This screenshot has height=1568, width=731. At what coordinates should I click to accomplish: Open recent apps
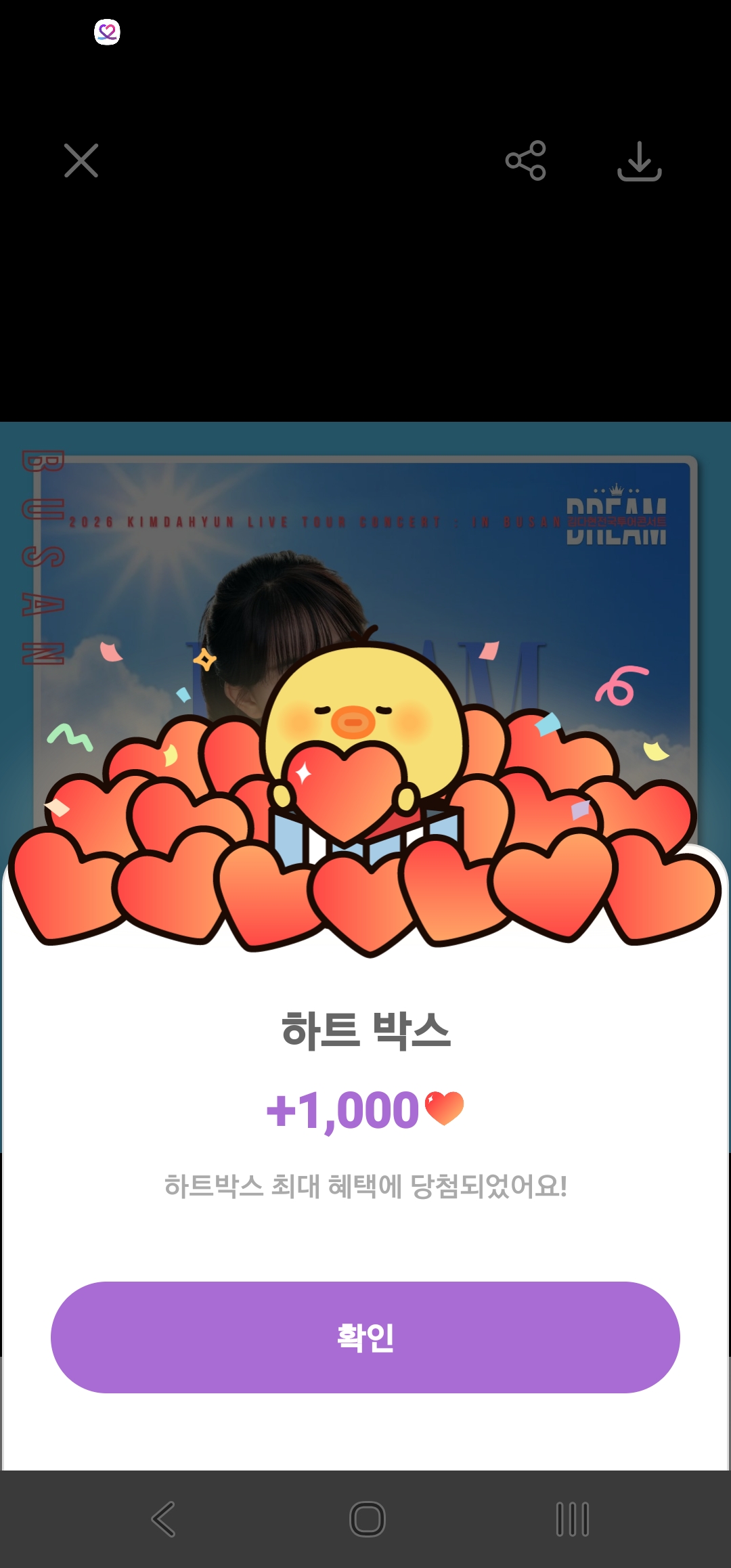pyautogui.click(x=572, y=1519)
